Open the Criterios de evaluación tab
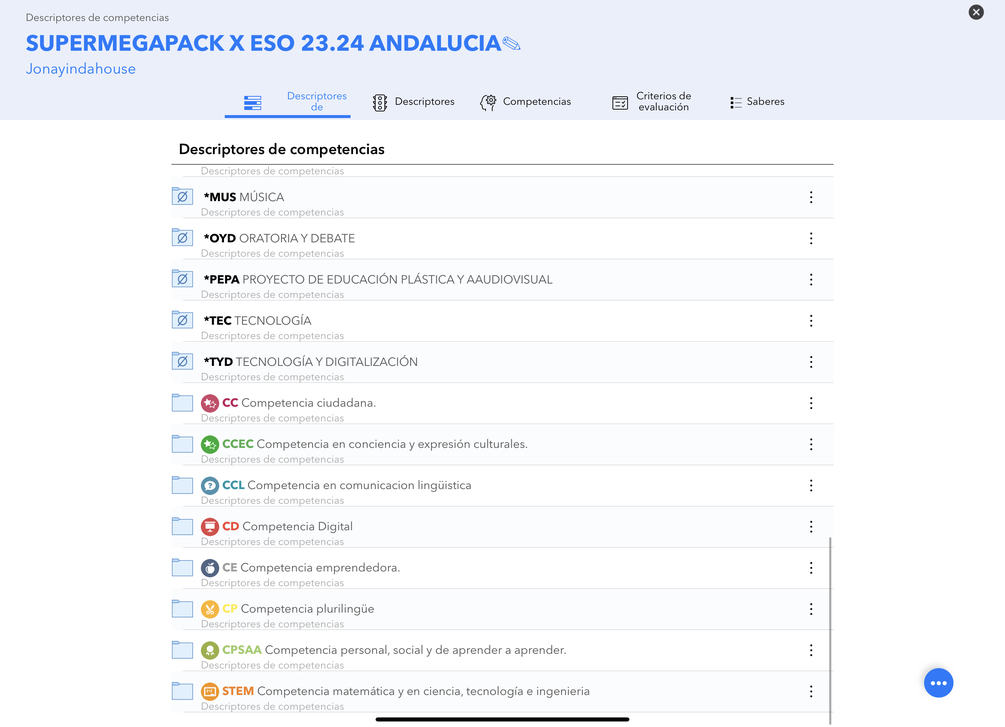The width and height of the screenshot is (1005, 727). [651, 102]
